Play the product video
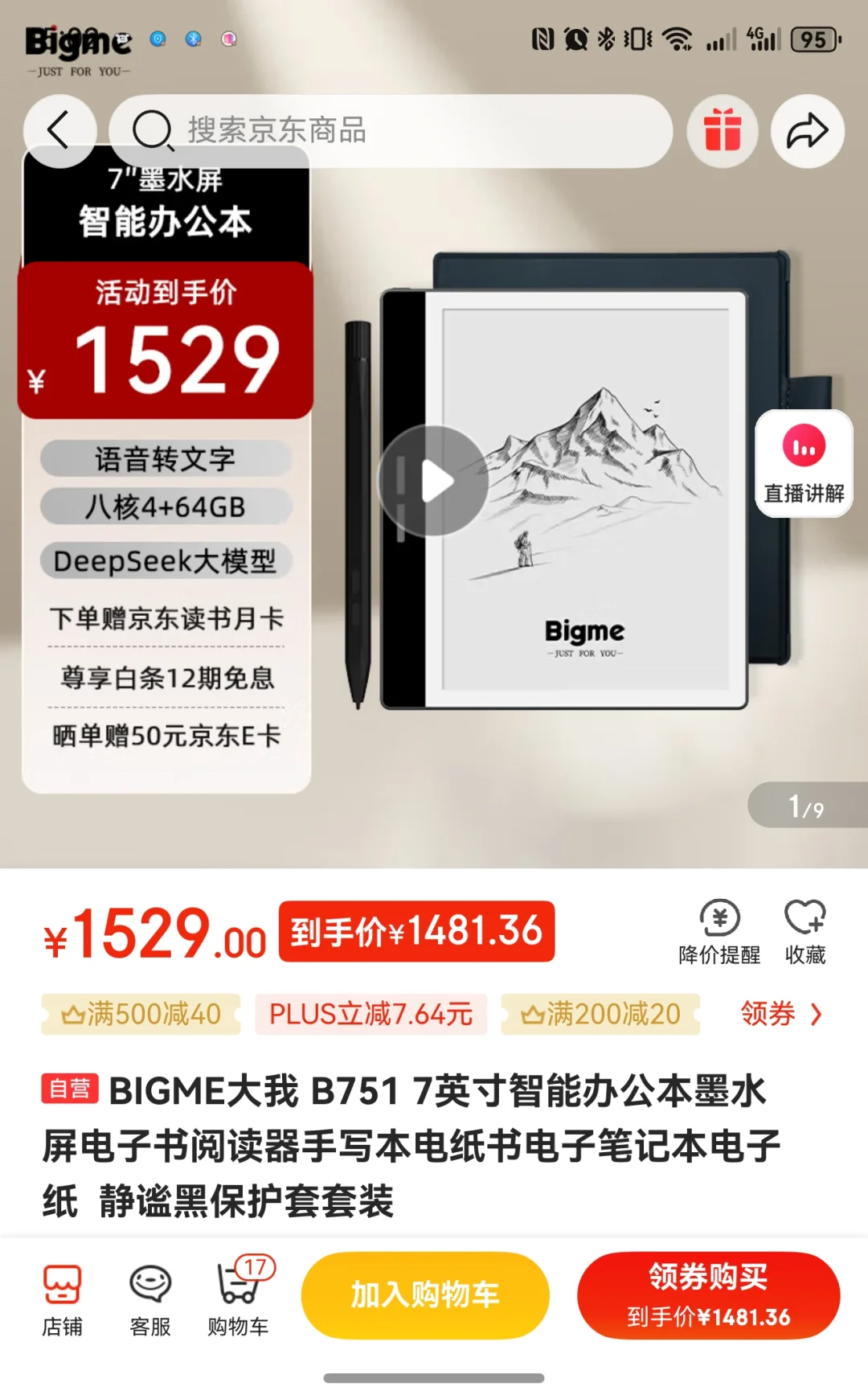Viewport: 868px width, 1395px height. 434,481
